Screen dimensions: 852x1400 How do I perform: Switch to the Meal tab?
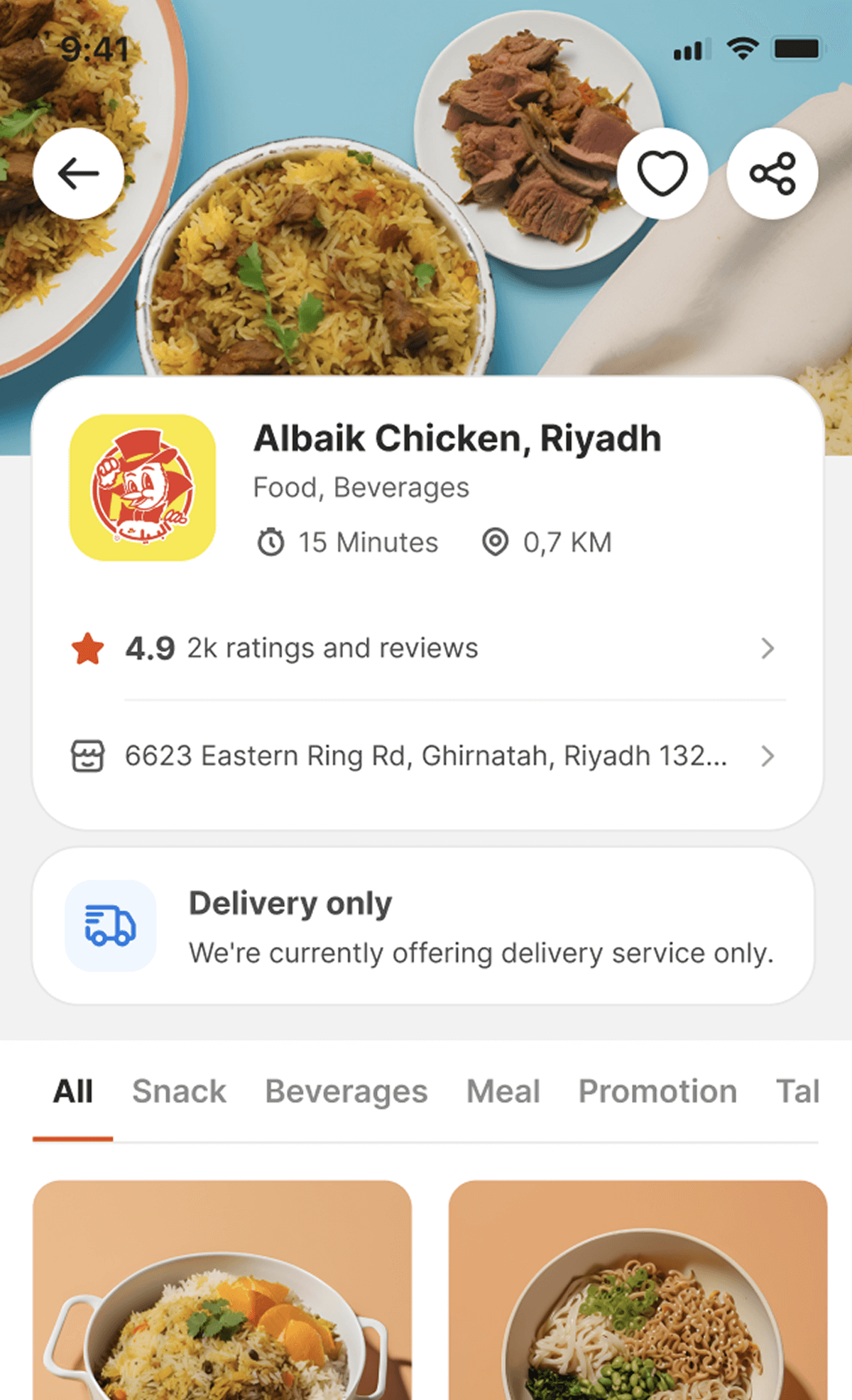[x=503, y=1092]
